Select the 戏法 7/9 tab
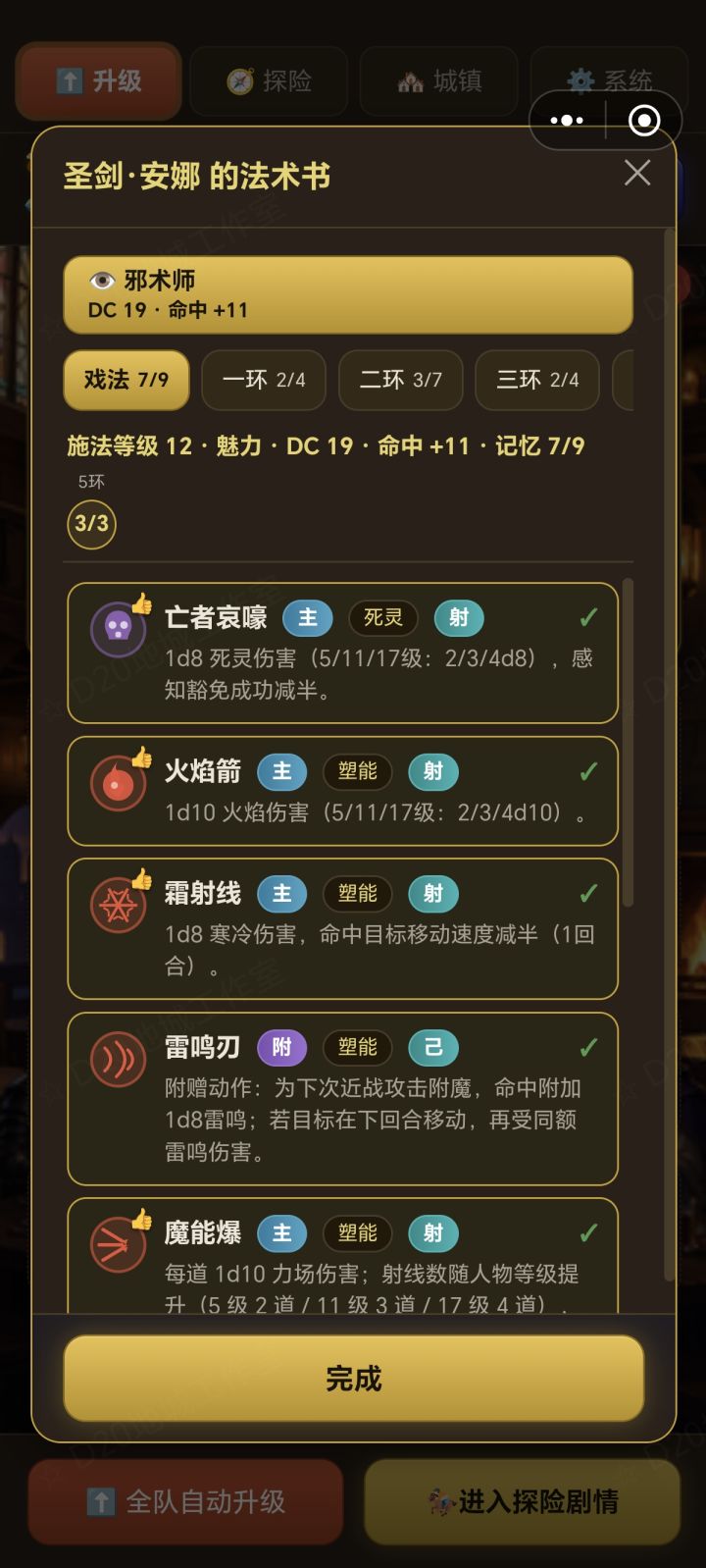Viewport: 706px width, 1568px height. [x=126, y=380]
